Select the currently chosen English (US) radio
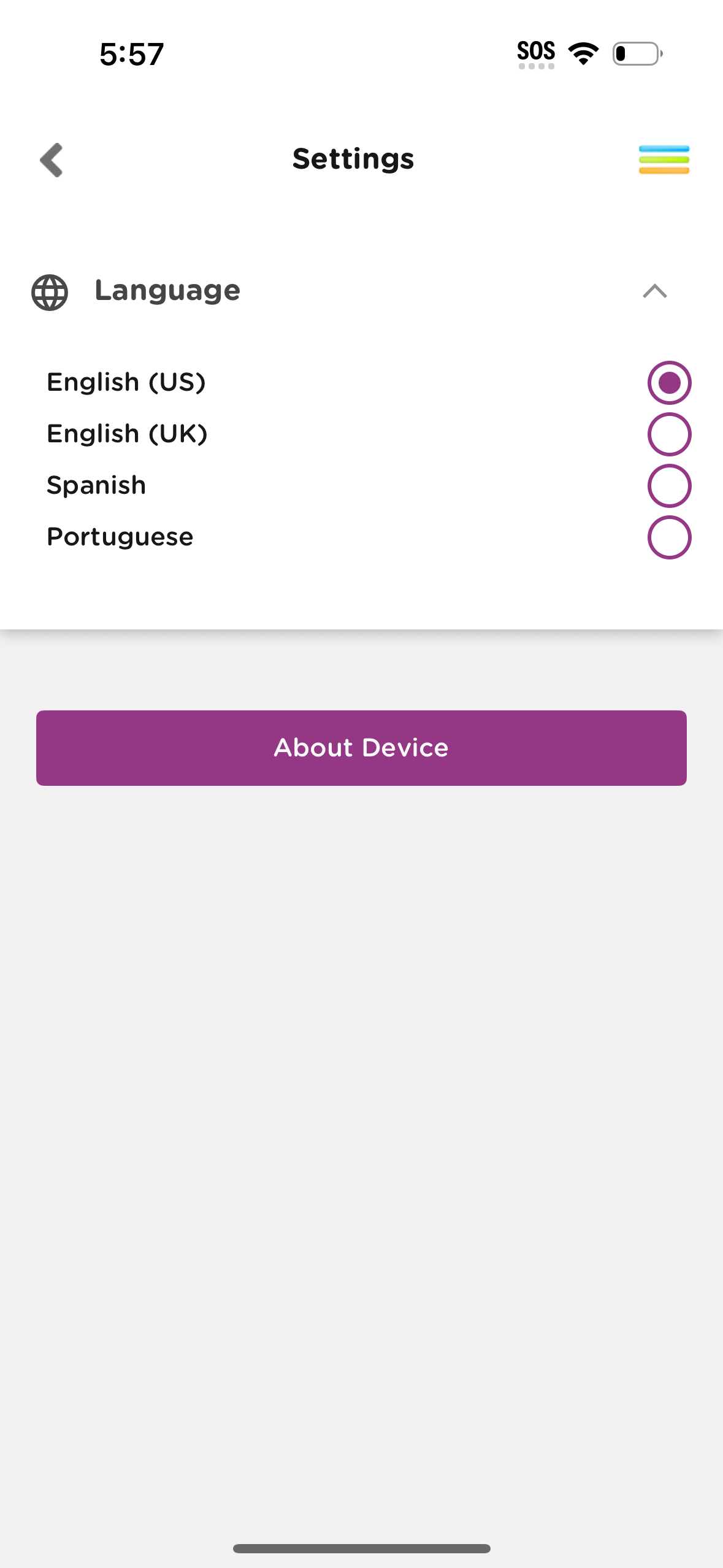Image resolution: width=723 pixels, height=1568 pixels. tap(669, 382)
